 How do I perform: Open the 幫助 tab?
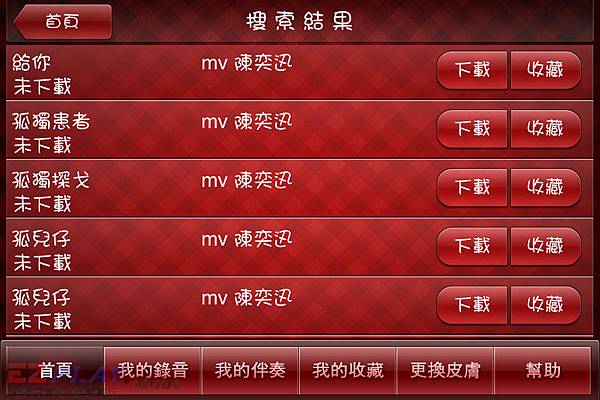[x=544, y=370]
